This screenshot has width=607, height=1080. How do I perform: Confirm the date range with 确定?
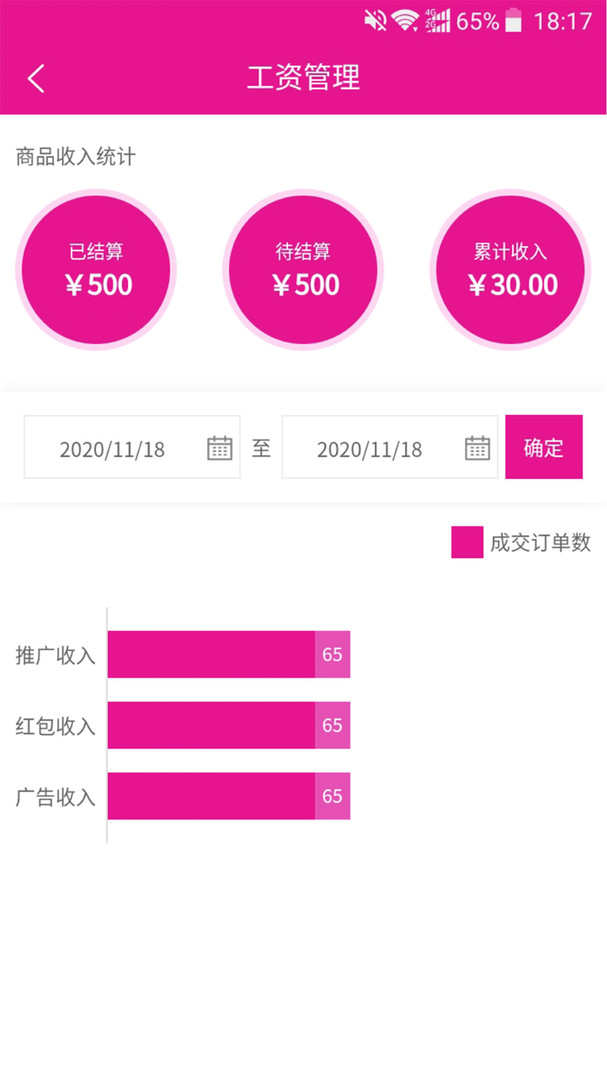543,447
